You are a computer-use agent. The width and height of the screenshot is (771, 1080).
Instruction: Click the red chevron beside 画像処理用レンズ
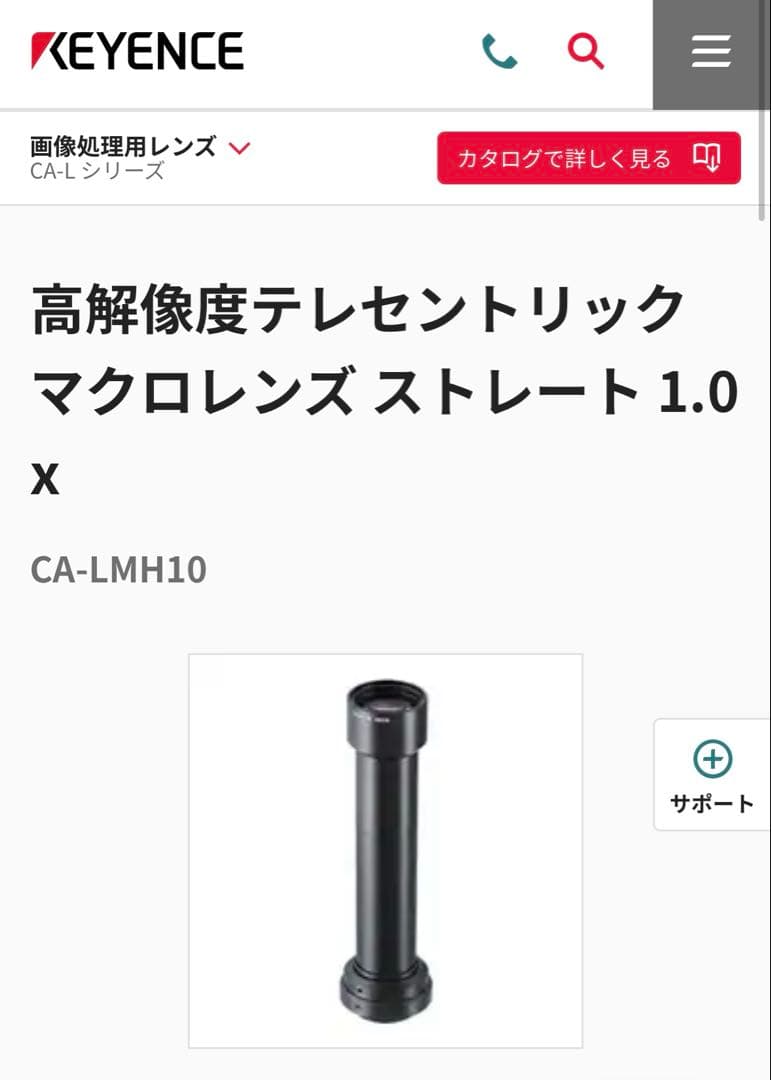[x=238, y=146]
